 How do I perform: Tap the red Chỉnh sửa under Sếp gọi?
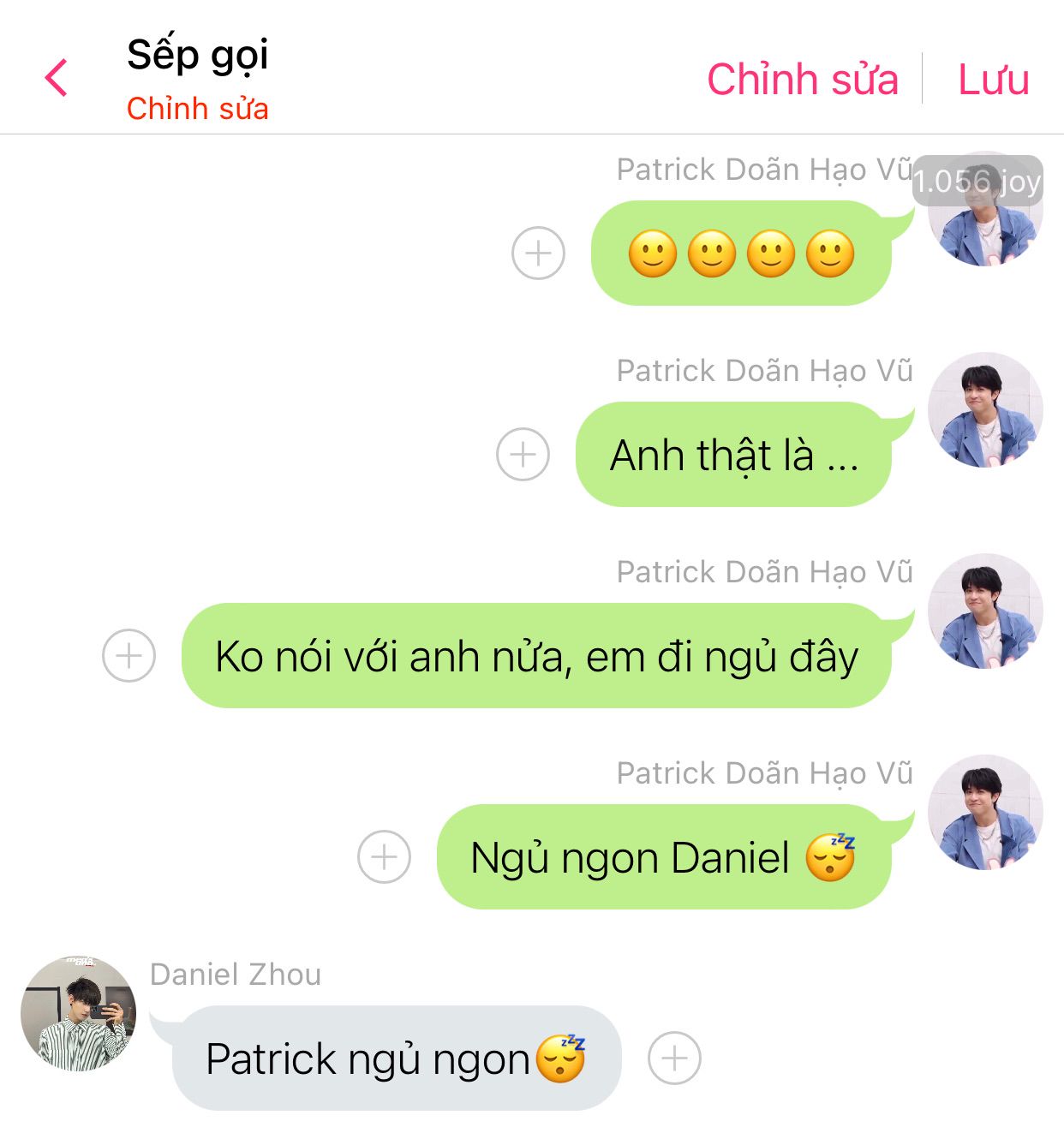[197, 109]
